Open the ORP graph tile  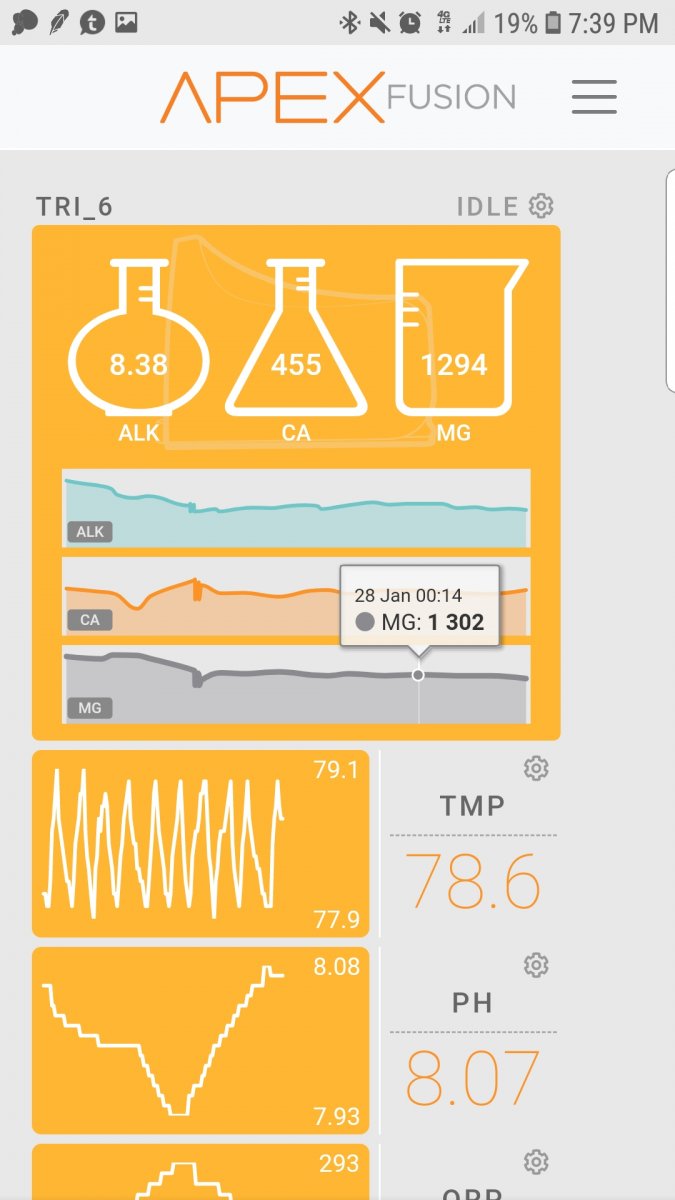[200, 1174]
